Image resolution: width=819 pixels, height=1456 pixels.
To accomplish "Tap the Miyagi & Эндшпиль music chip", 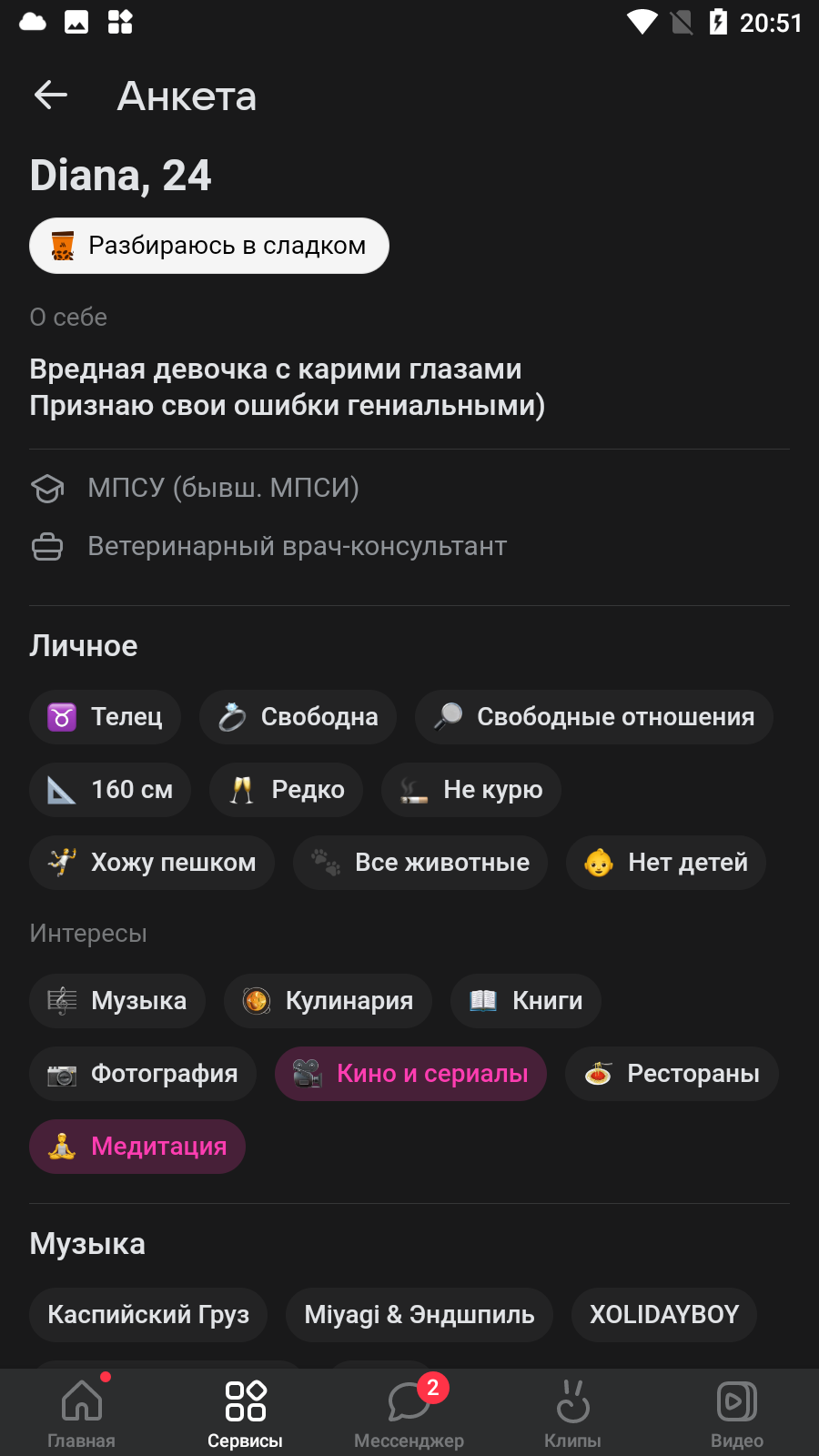I will (420, 1315).
